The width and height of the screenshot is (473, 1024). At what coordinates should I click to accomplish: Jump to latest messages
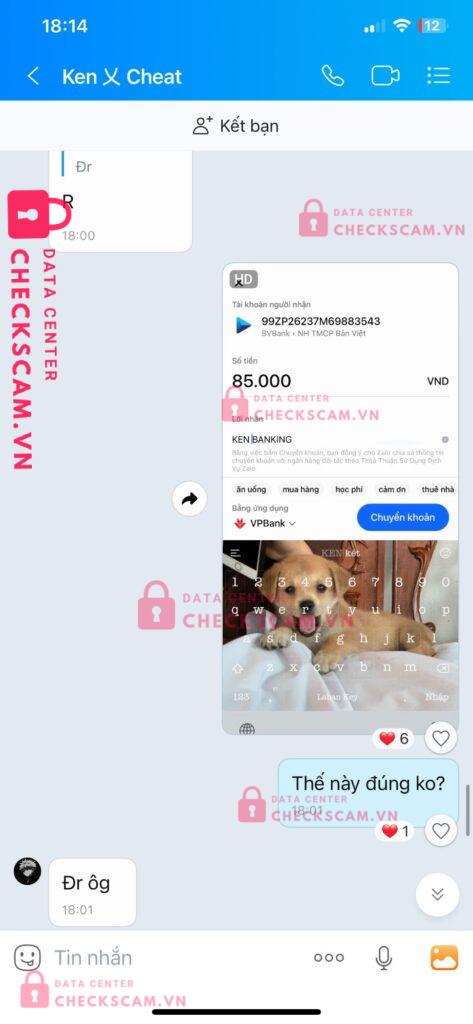pos(437,895)
